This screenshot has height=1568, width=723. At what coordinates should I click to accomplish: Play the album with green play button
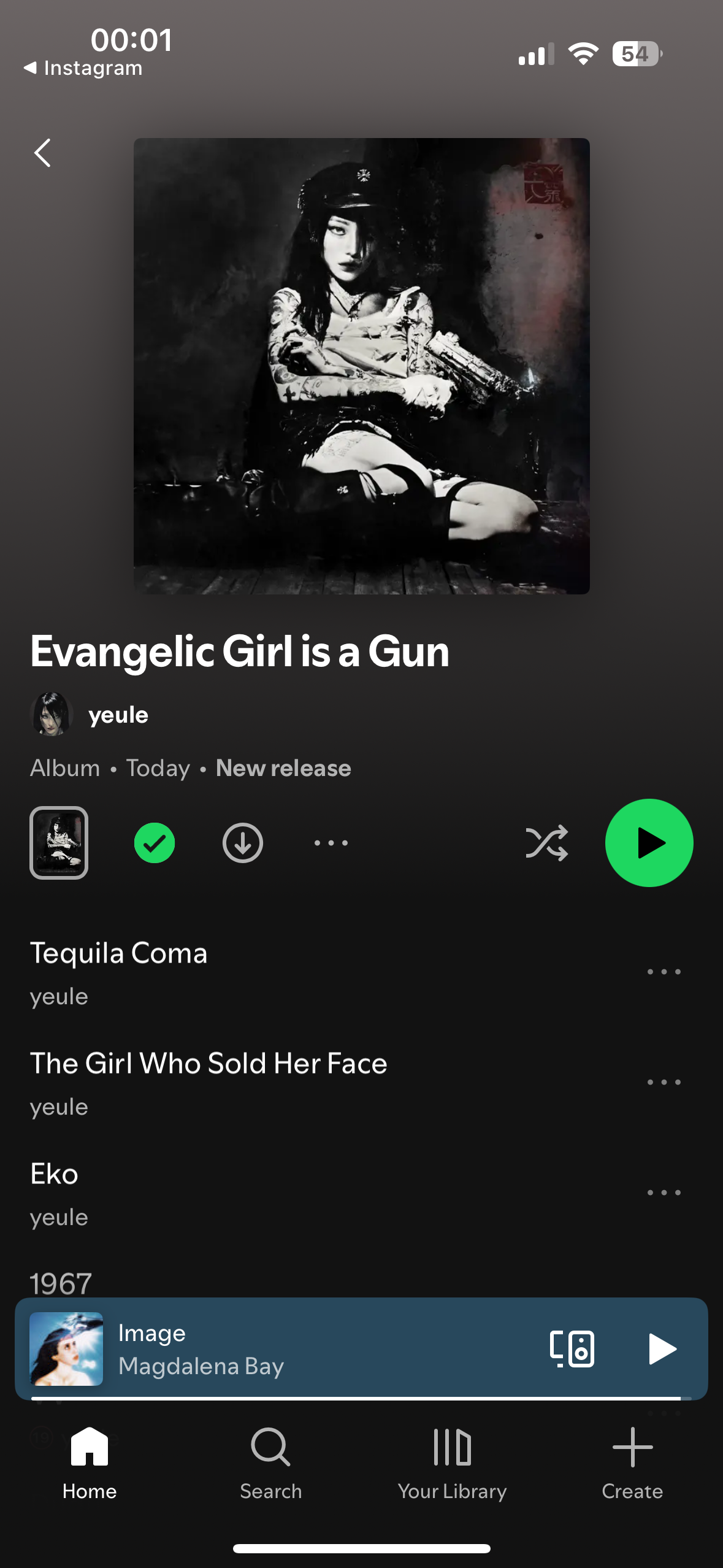[649, 843]
